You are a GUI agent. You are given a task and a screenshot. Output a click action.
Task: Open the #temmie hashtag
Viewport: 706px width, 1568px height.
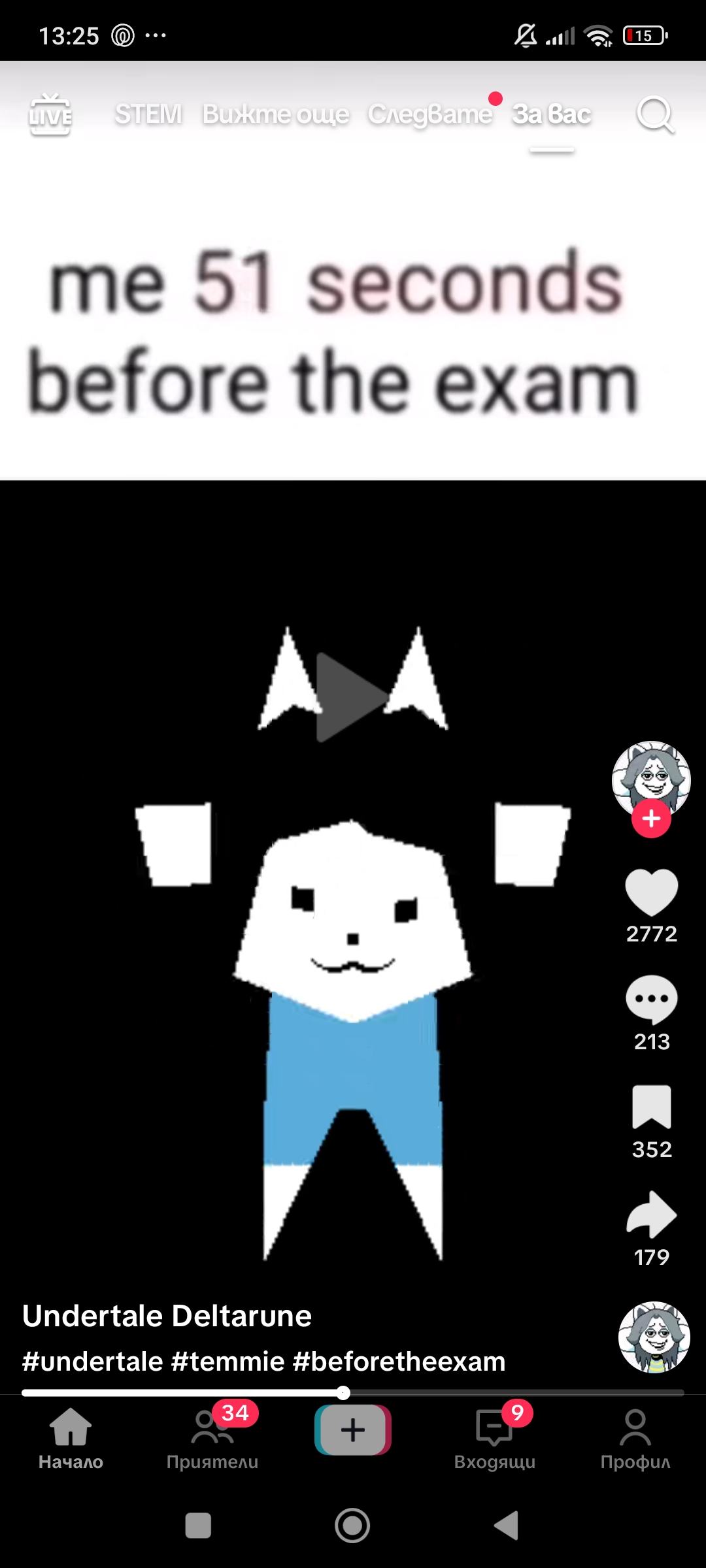[x=227, y=1362]
